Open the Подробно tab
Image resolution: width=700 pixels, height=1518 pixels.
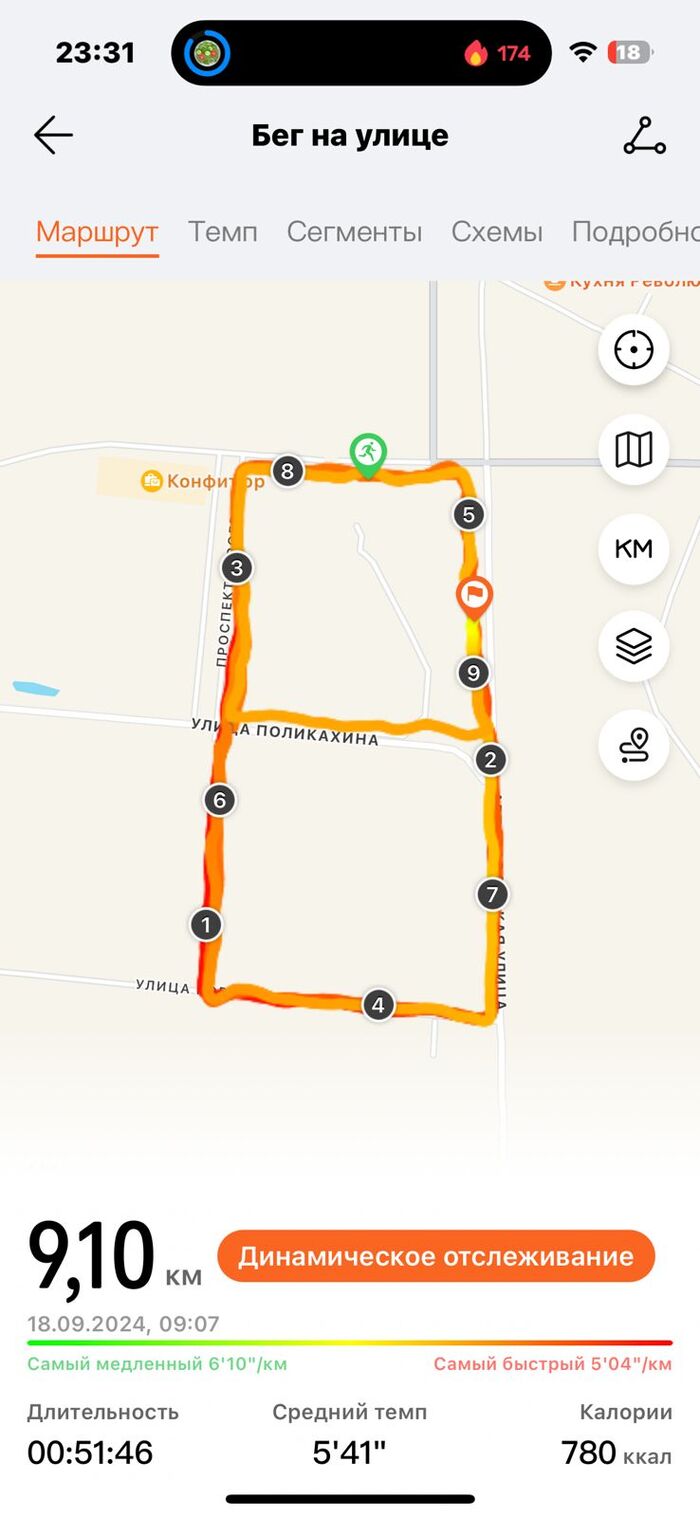pos(634,233)
